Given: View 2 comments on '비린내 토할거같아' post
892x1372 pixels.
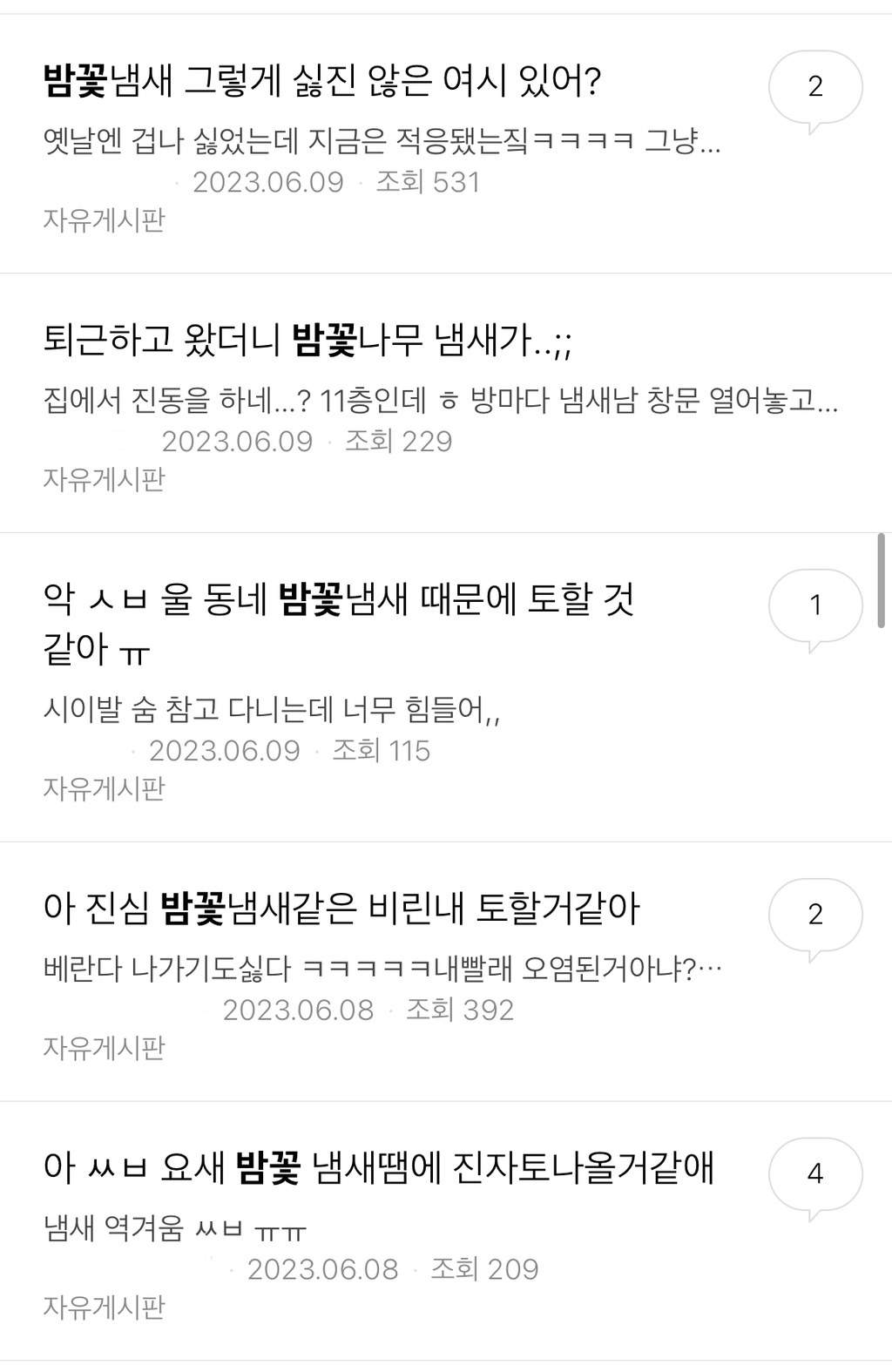Looking at the screenshot, I should (x=814, y=914).
